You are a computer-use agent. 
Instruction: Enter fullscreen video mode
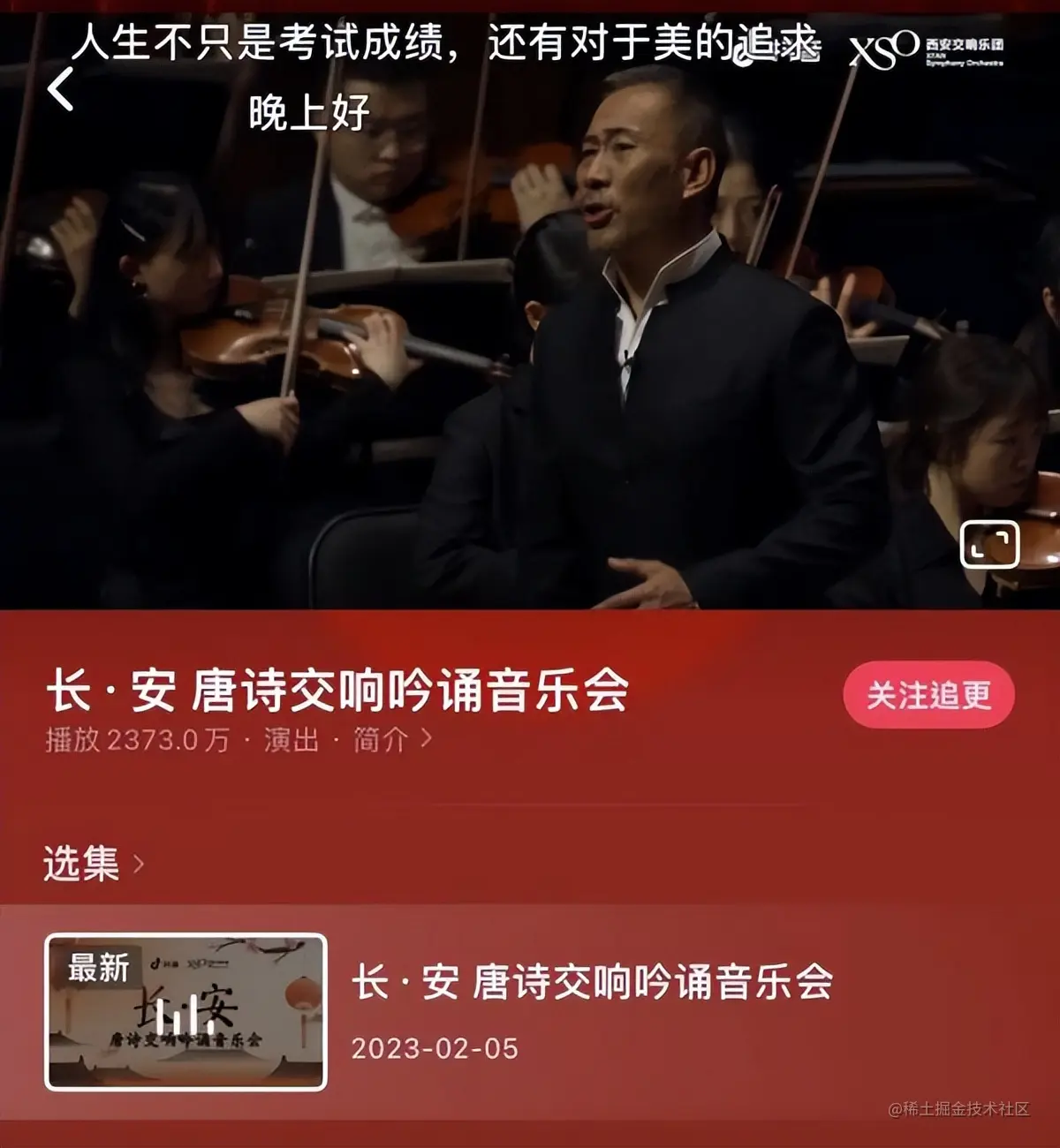[x=989, y=544]
